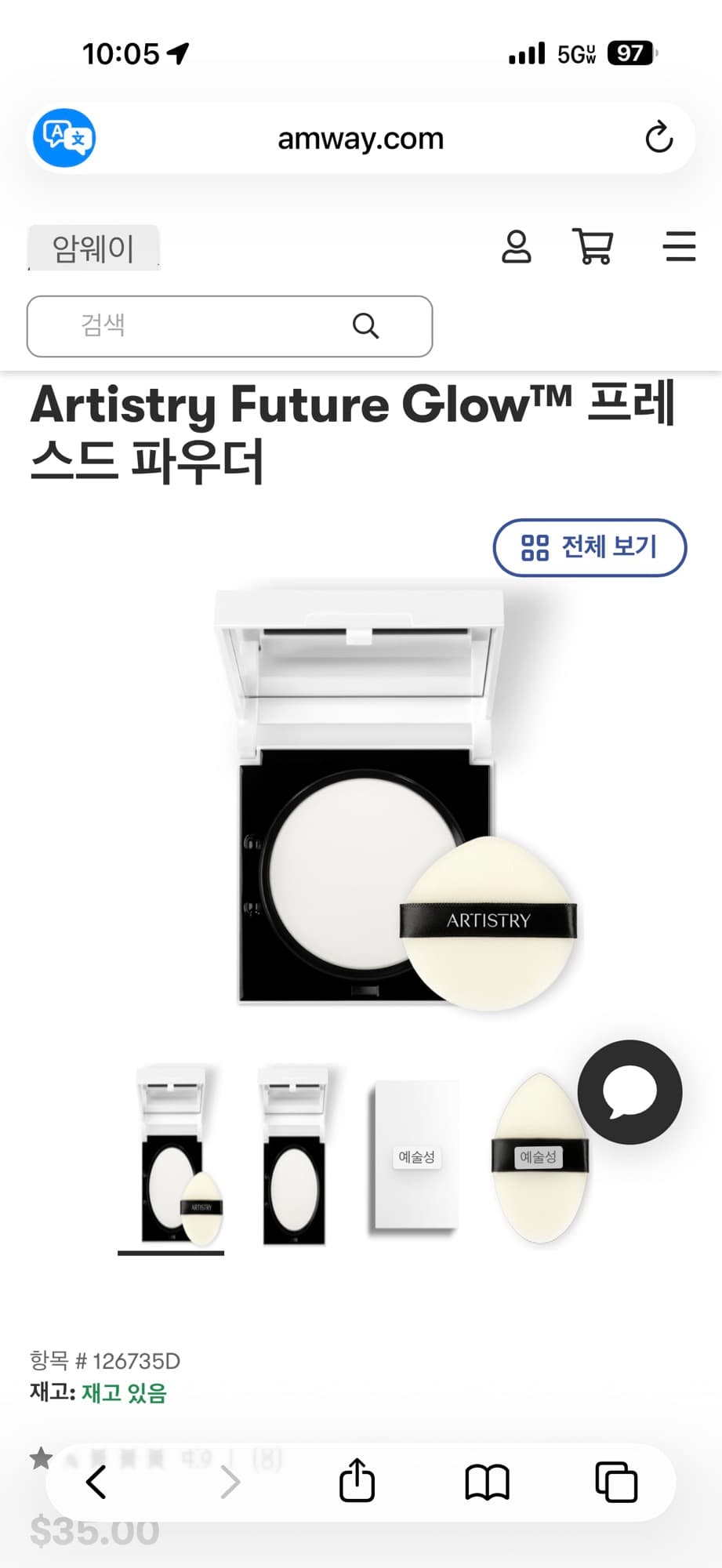Select the first thumbnail with compact and puff
The image size is (722, 1568).
(172, 1156)
